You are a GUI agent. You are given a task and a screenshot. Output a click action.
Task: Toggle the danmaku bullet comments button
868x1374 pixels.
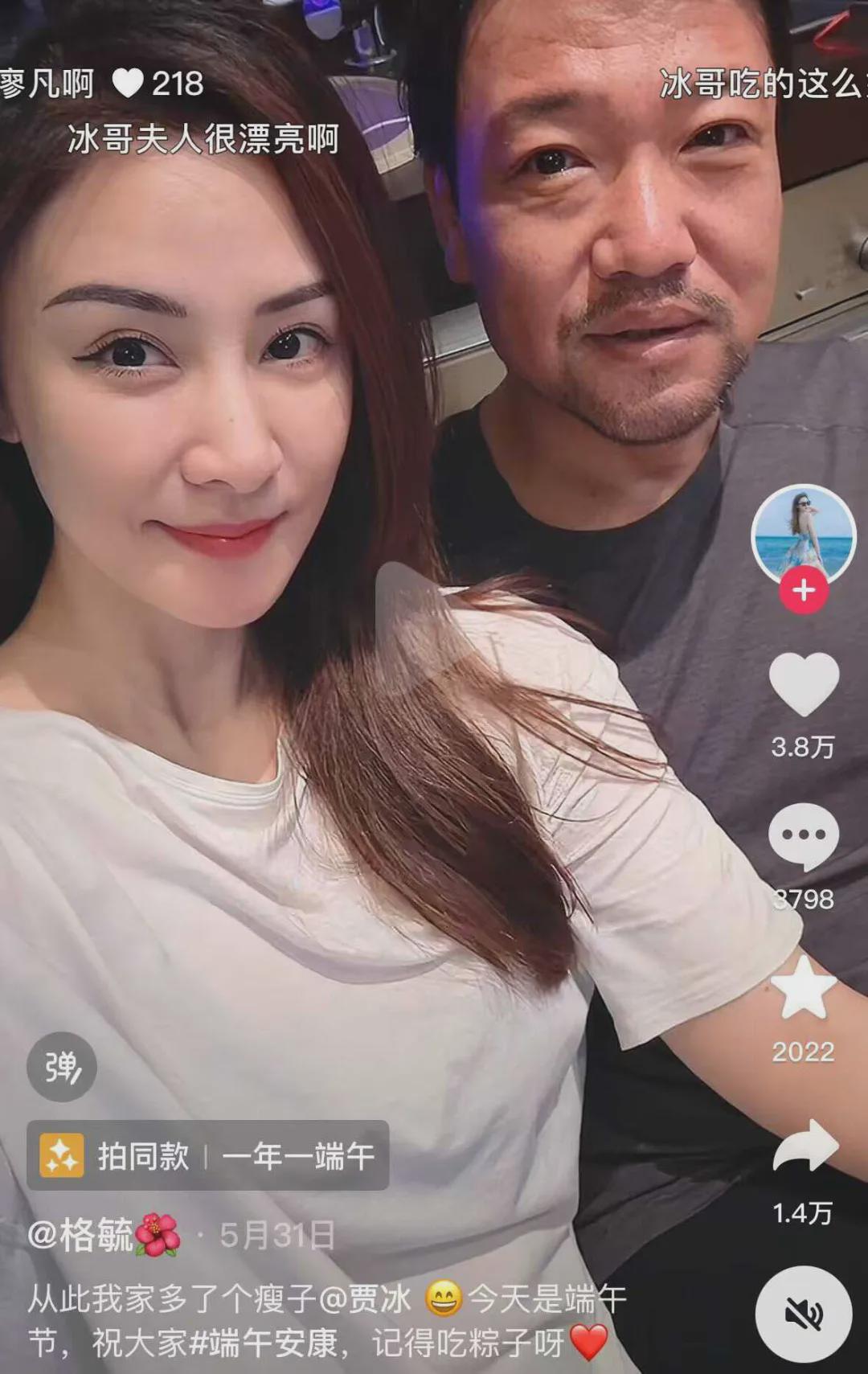[62, 1067]
